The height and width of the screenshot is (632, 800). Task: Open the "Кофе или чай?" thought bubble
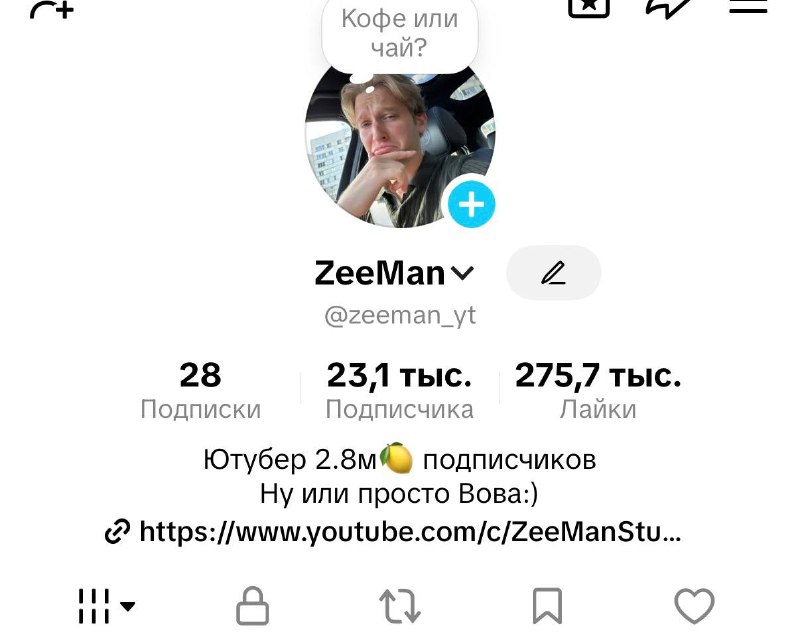[x=399, y=34]
